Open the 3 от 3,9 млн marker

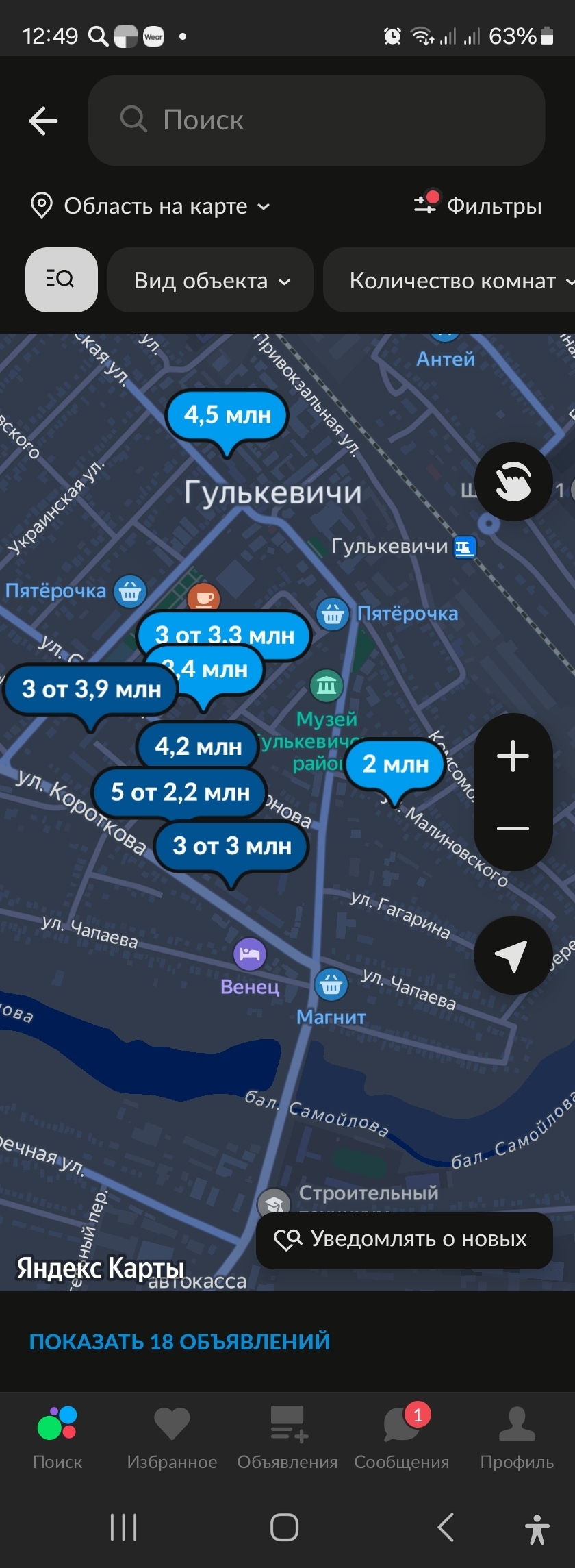coord(91,689)
